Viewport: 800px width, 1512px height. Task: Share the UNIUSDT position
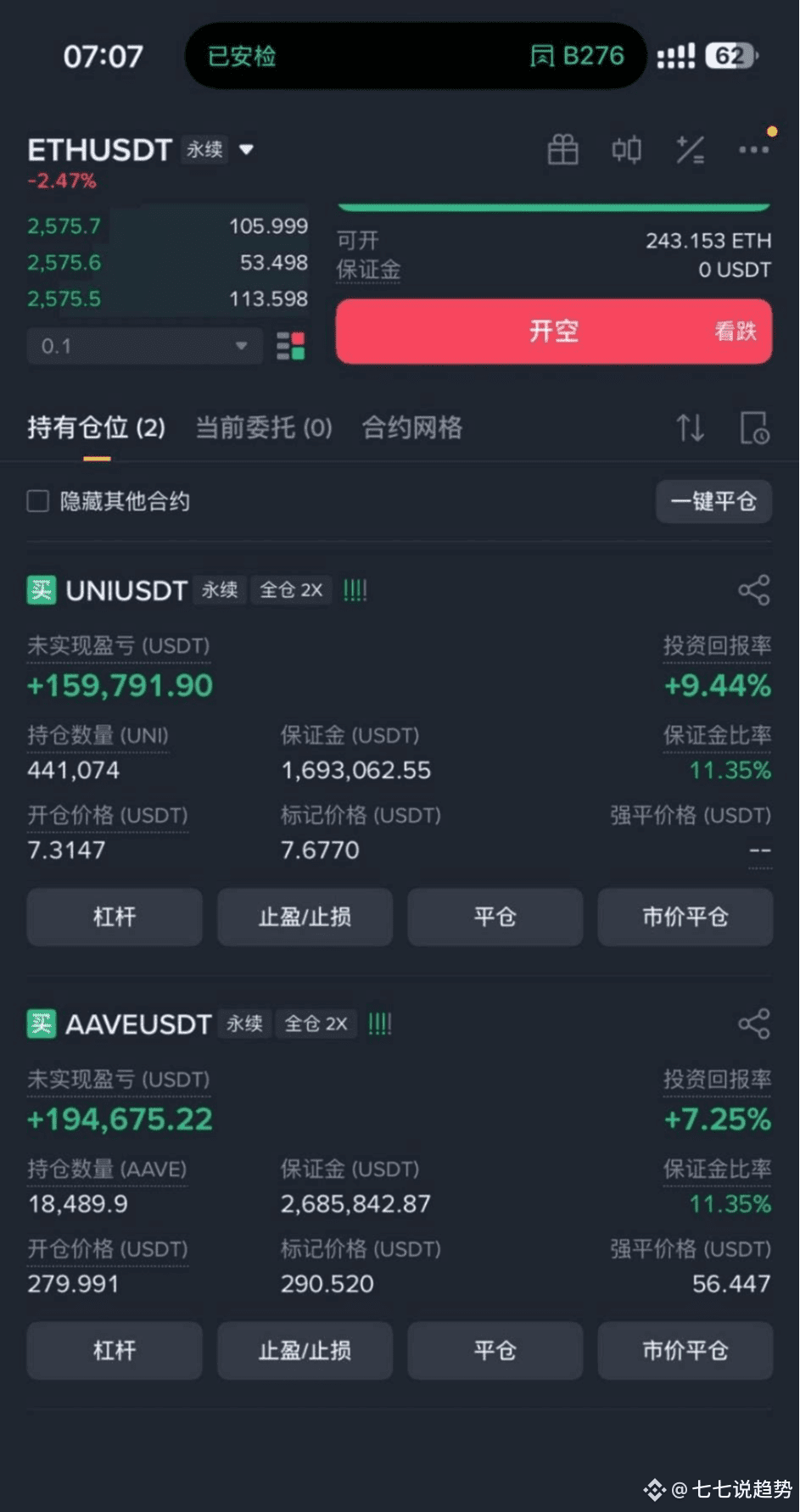(753, 590)
